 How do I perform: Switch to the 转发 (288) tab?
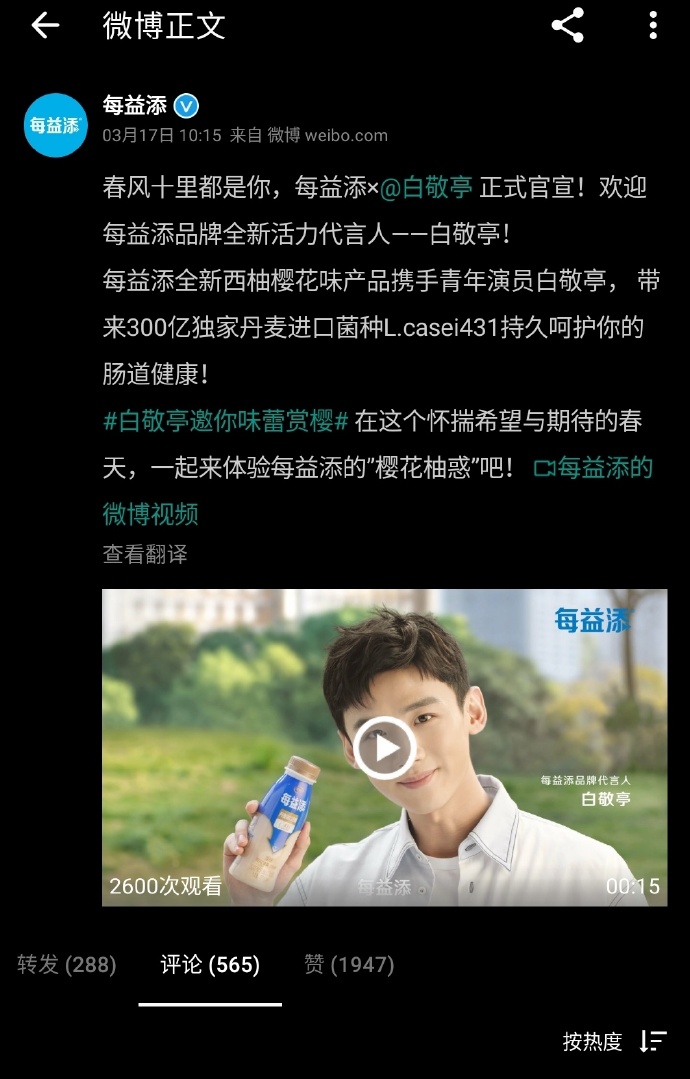67,964
